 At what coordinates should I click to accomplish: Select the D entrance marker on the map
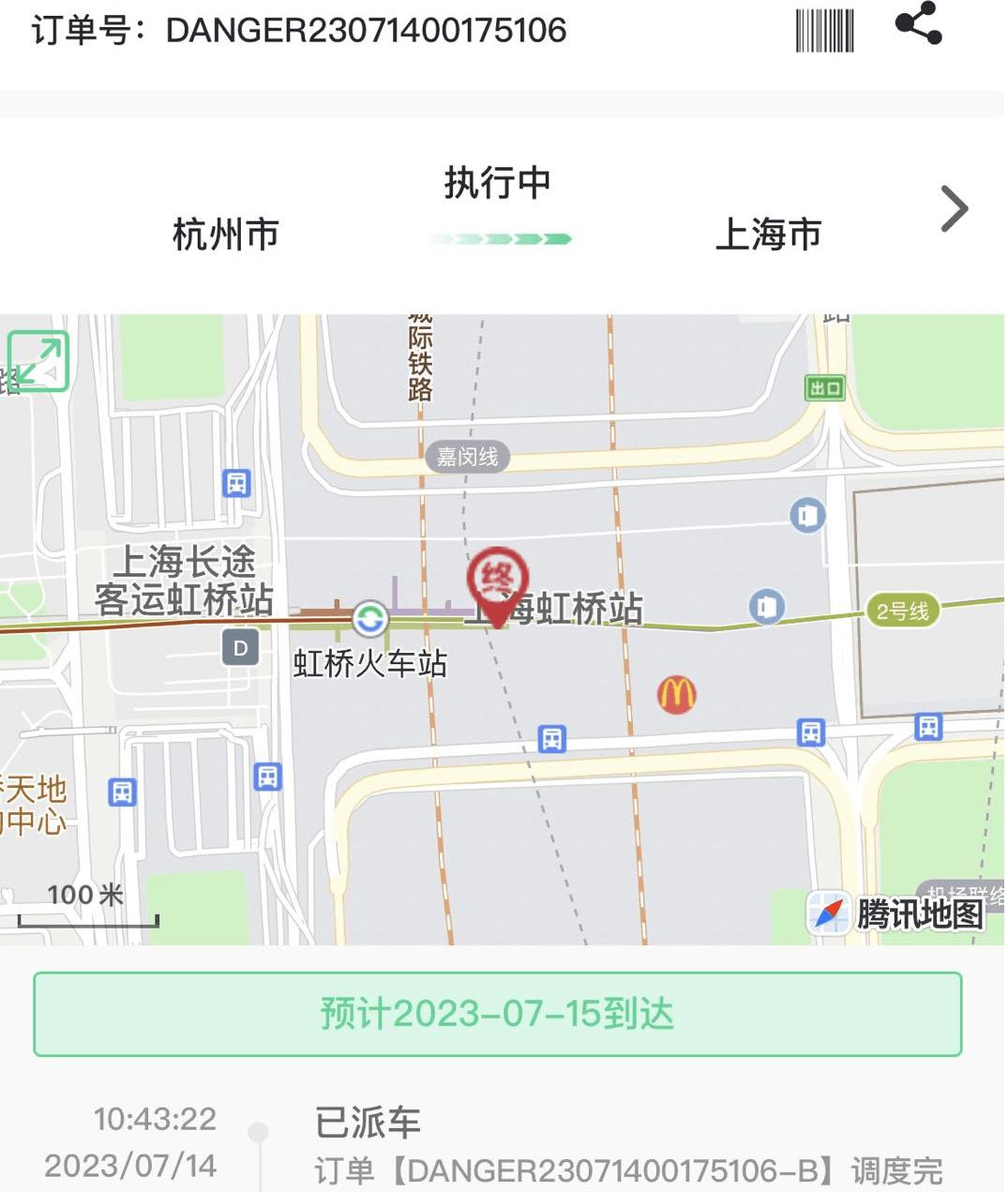point(241,646)
